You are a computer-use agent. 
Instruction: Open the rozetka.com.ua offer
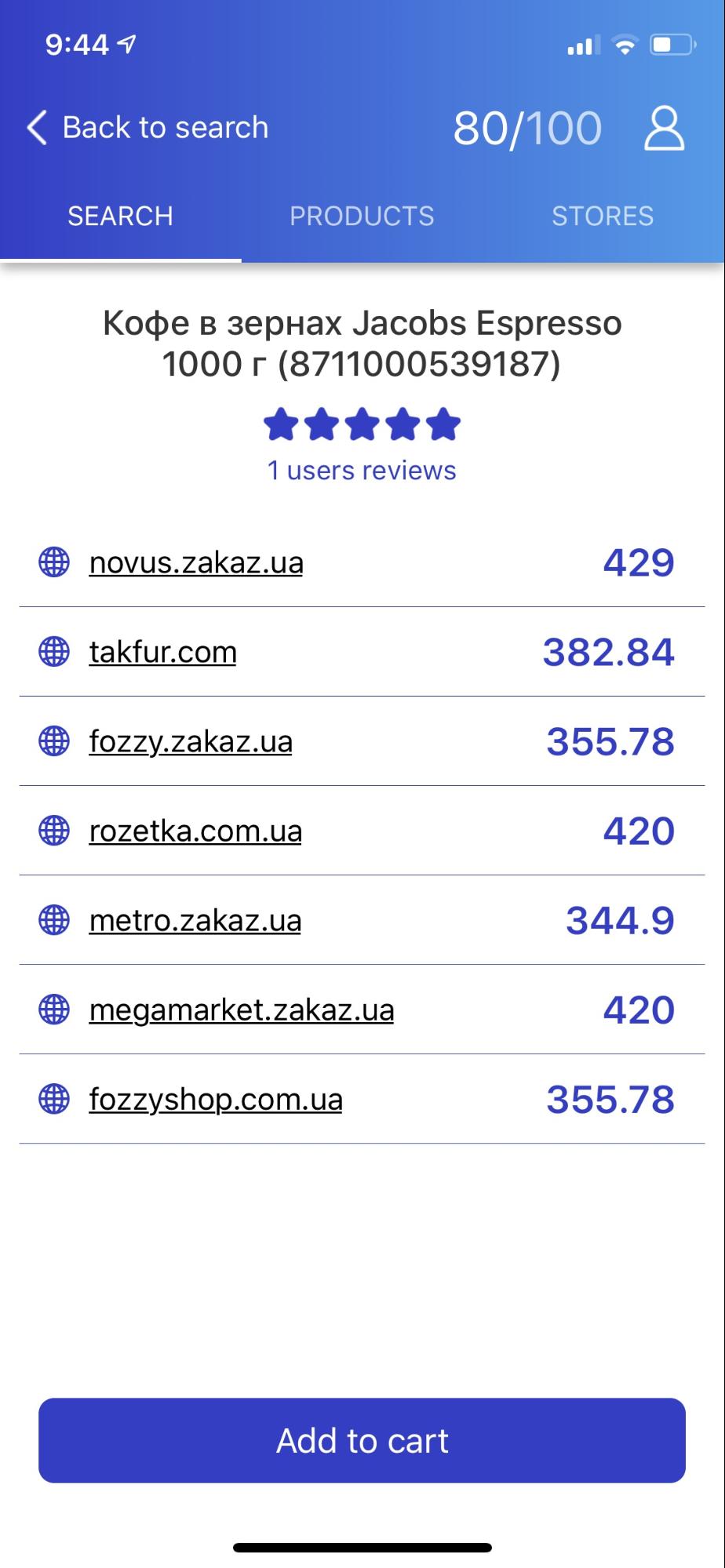point(195,831)
